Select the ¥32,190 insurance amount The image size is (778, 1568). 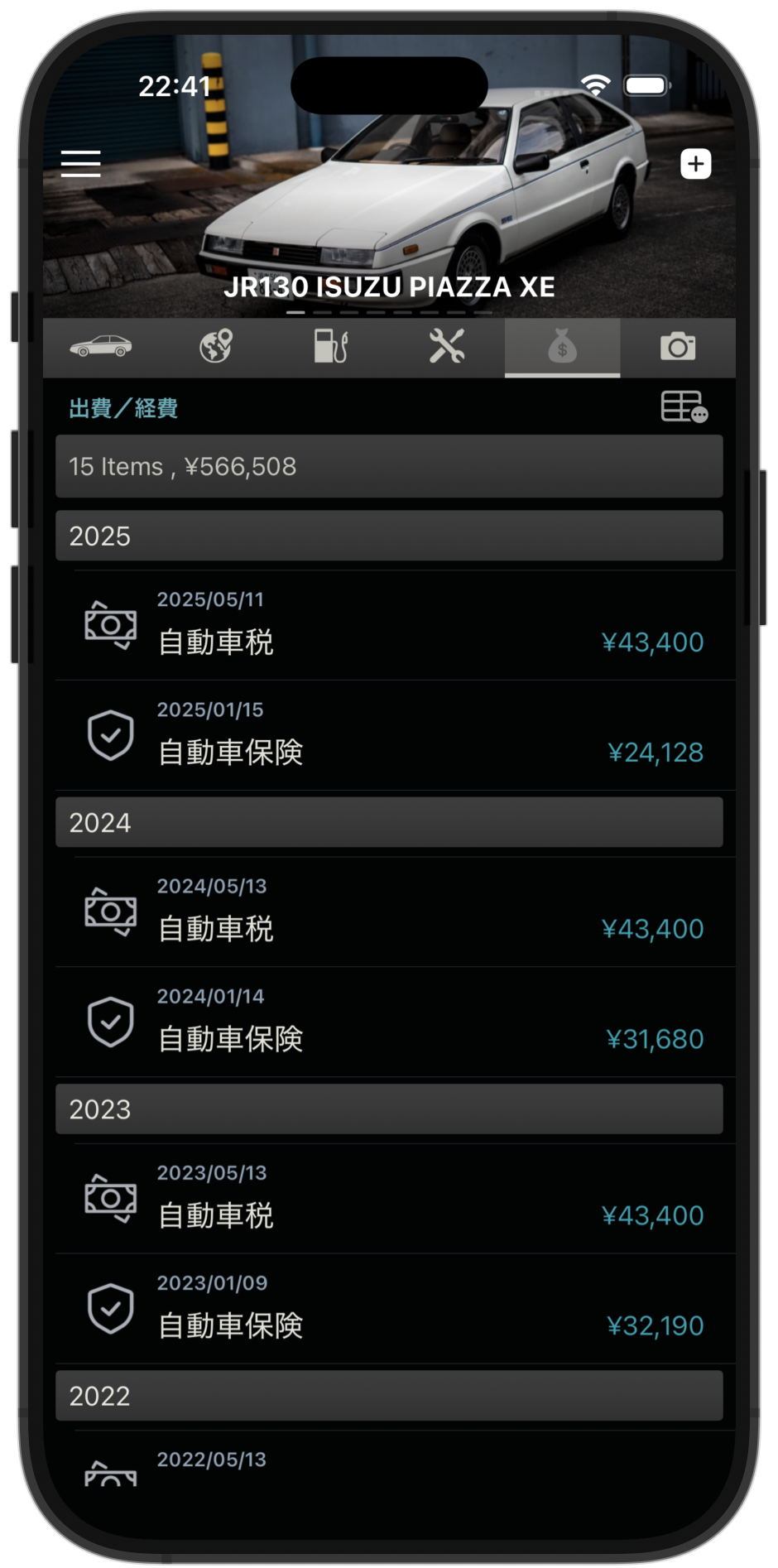point(655,1325)
